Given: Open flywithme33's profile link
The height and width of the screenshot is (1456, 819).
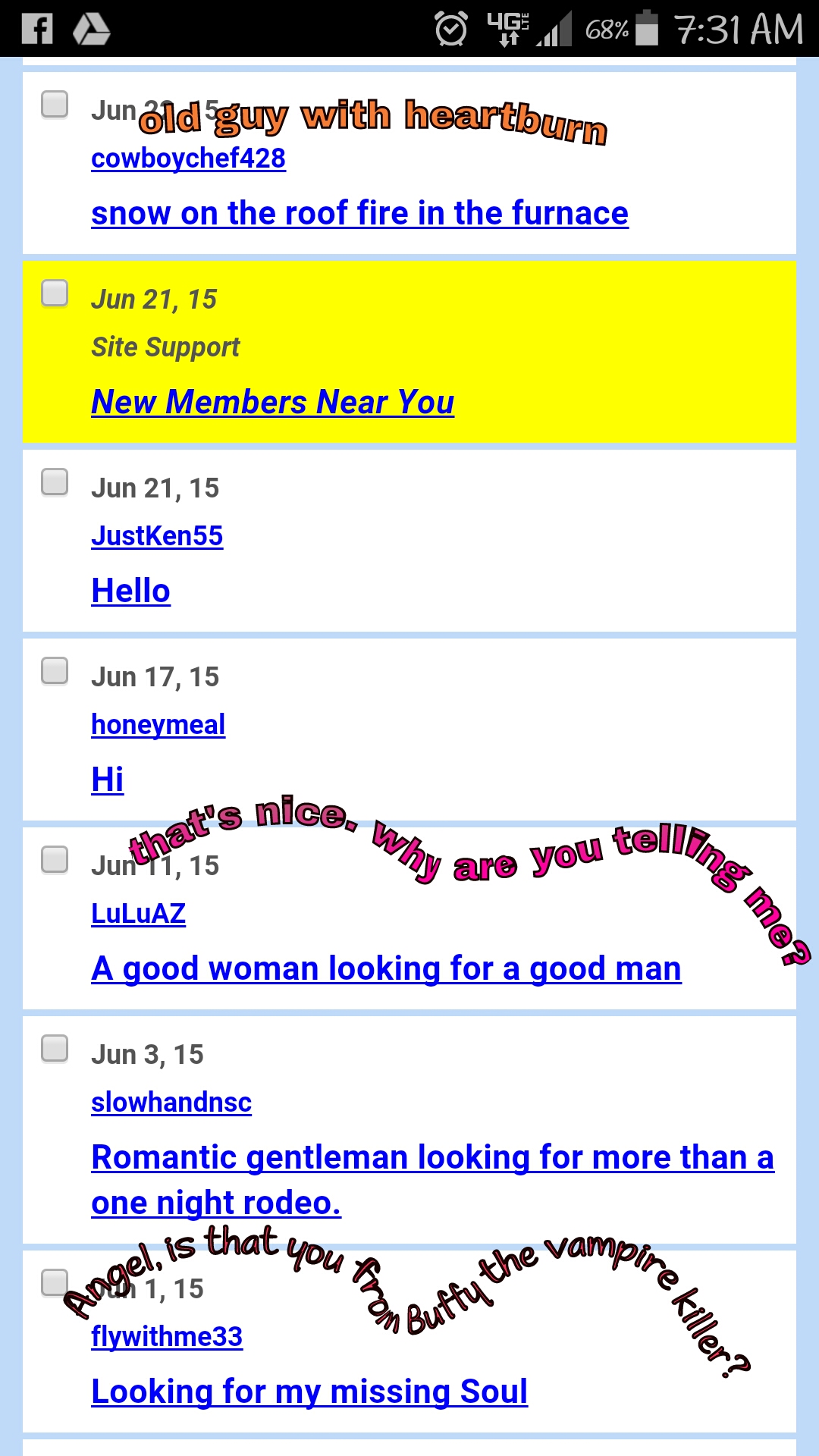Looking at the screenshot, I should tap(167, 1337).
